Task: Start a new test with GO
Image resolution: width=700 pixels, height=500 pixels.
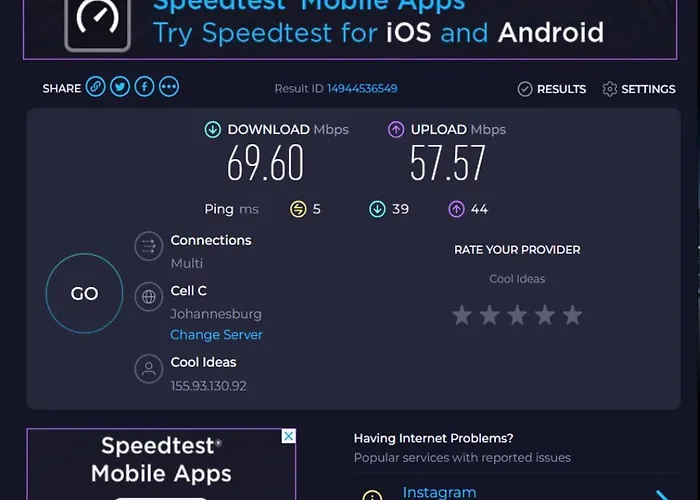Action: pyautogui.click(x=84, y=294)
